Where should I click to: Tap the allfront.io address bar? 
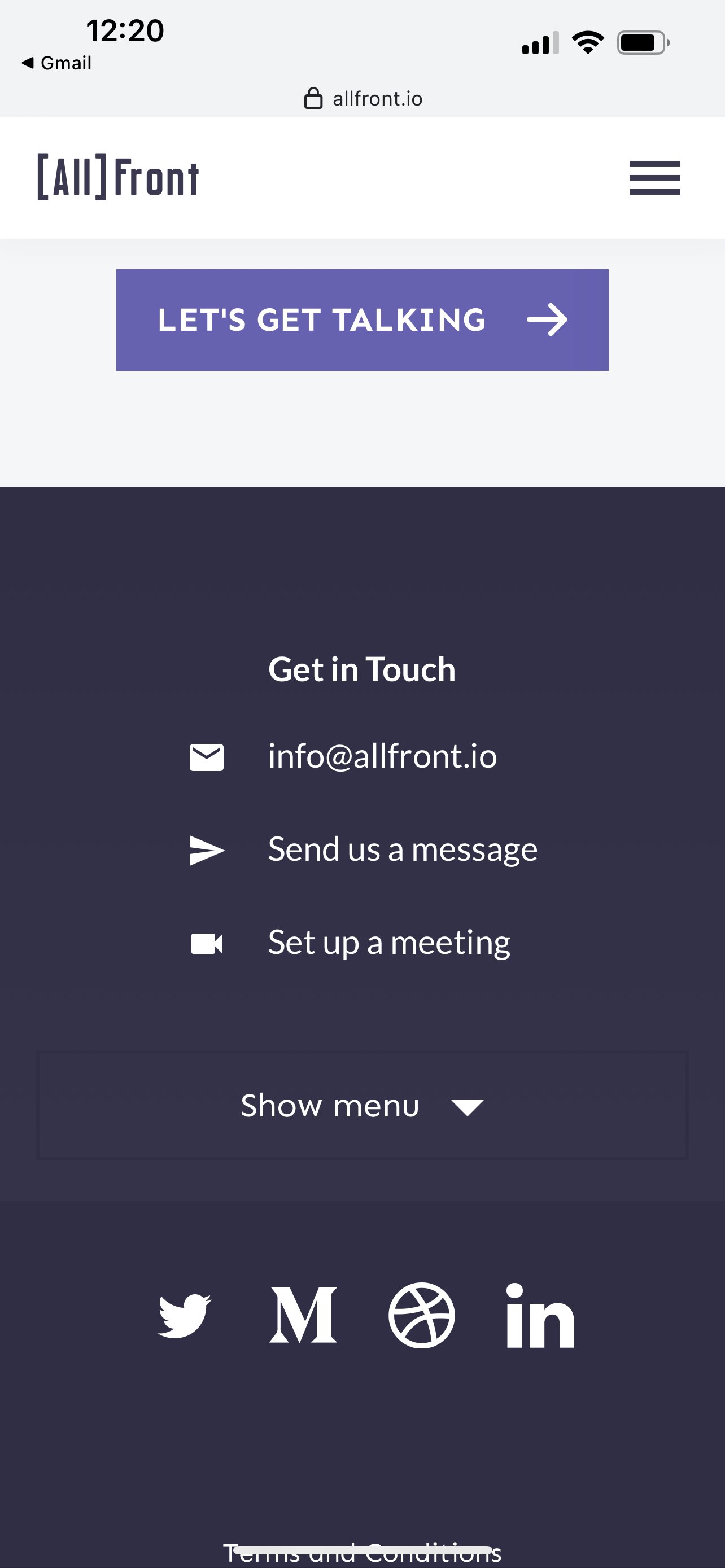(x=364, y=99)
